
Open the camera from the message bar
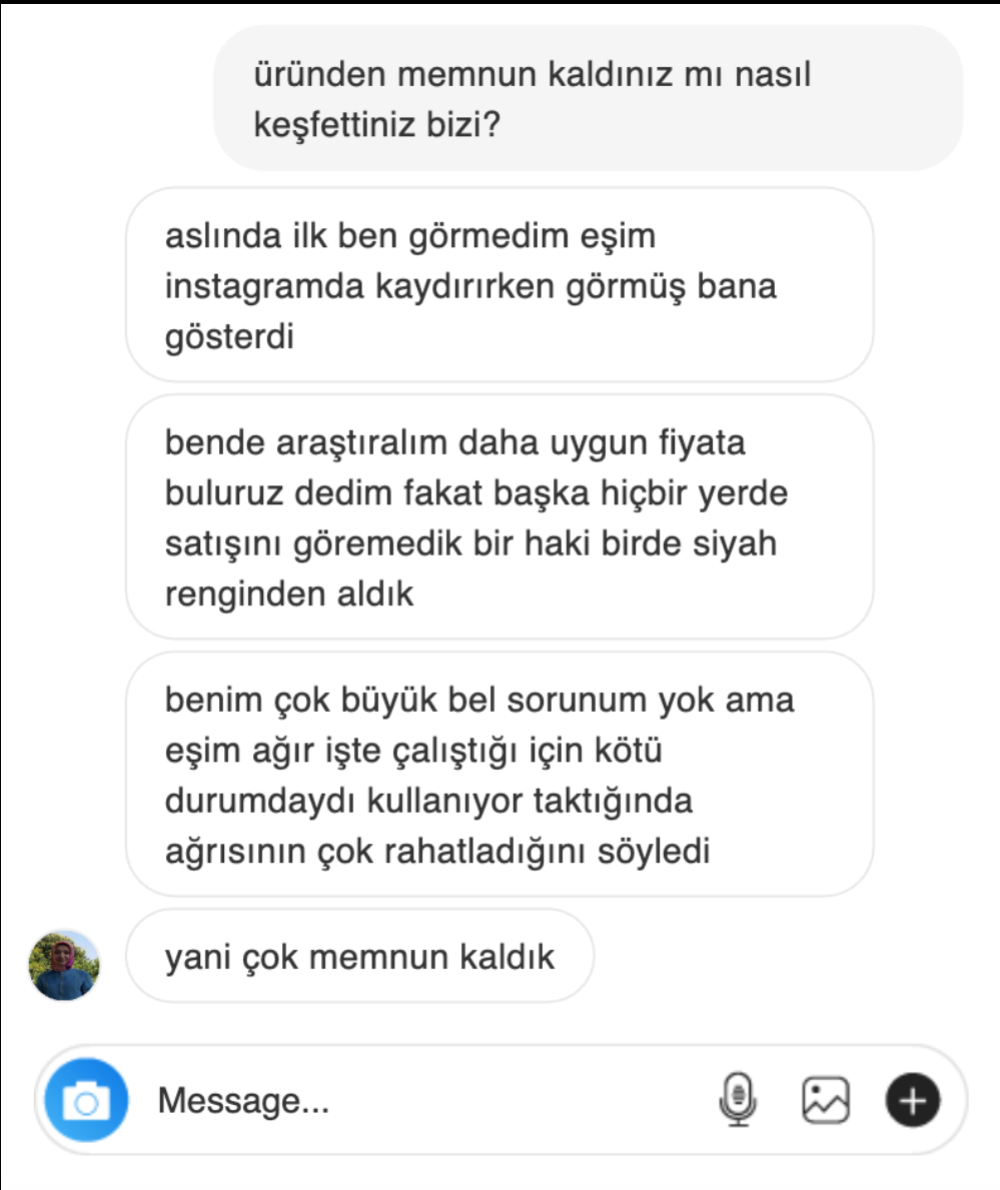point(86,1101)
